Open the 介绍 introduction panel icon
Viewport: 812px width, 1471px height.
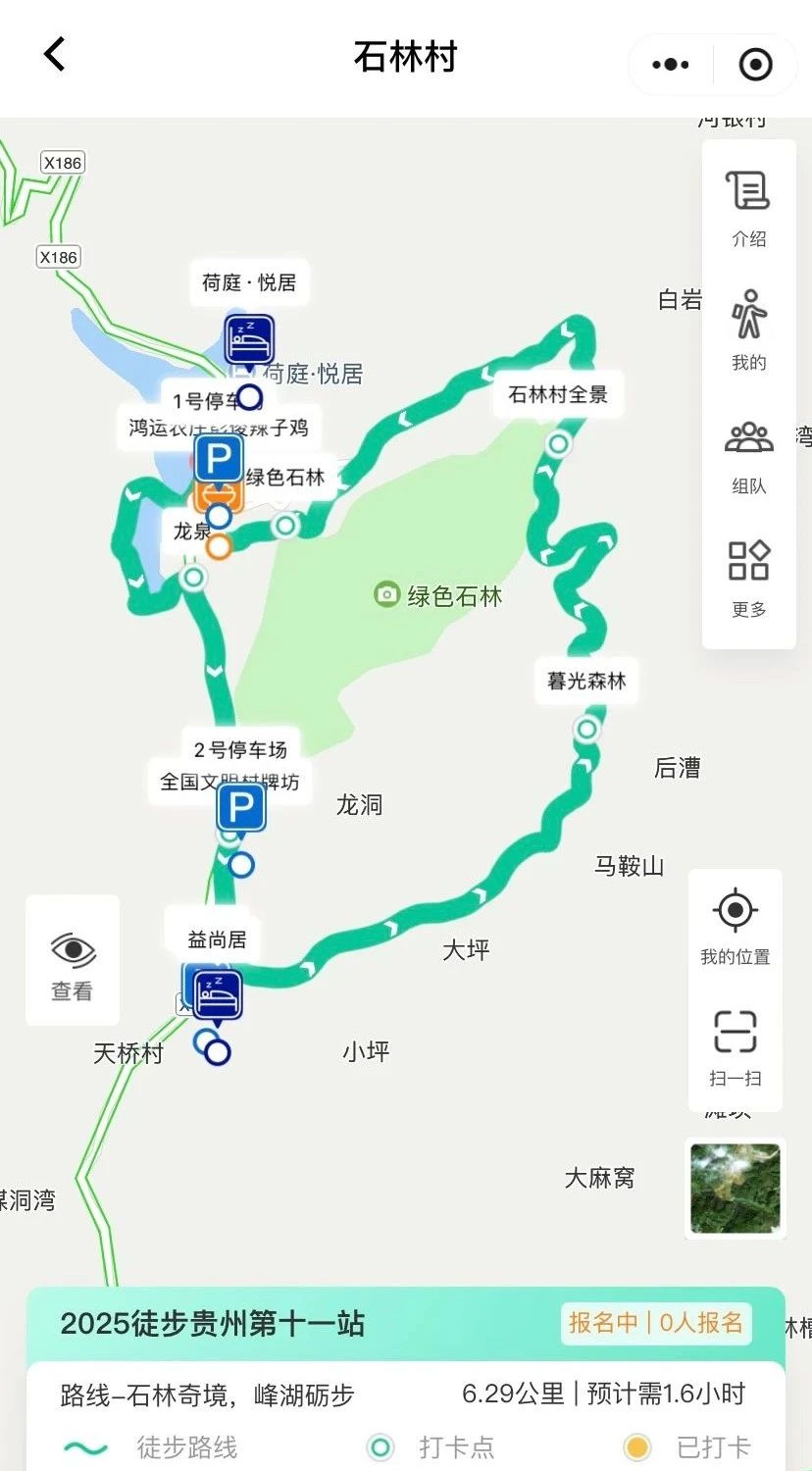click(748, 194)
